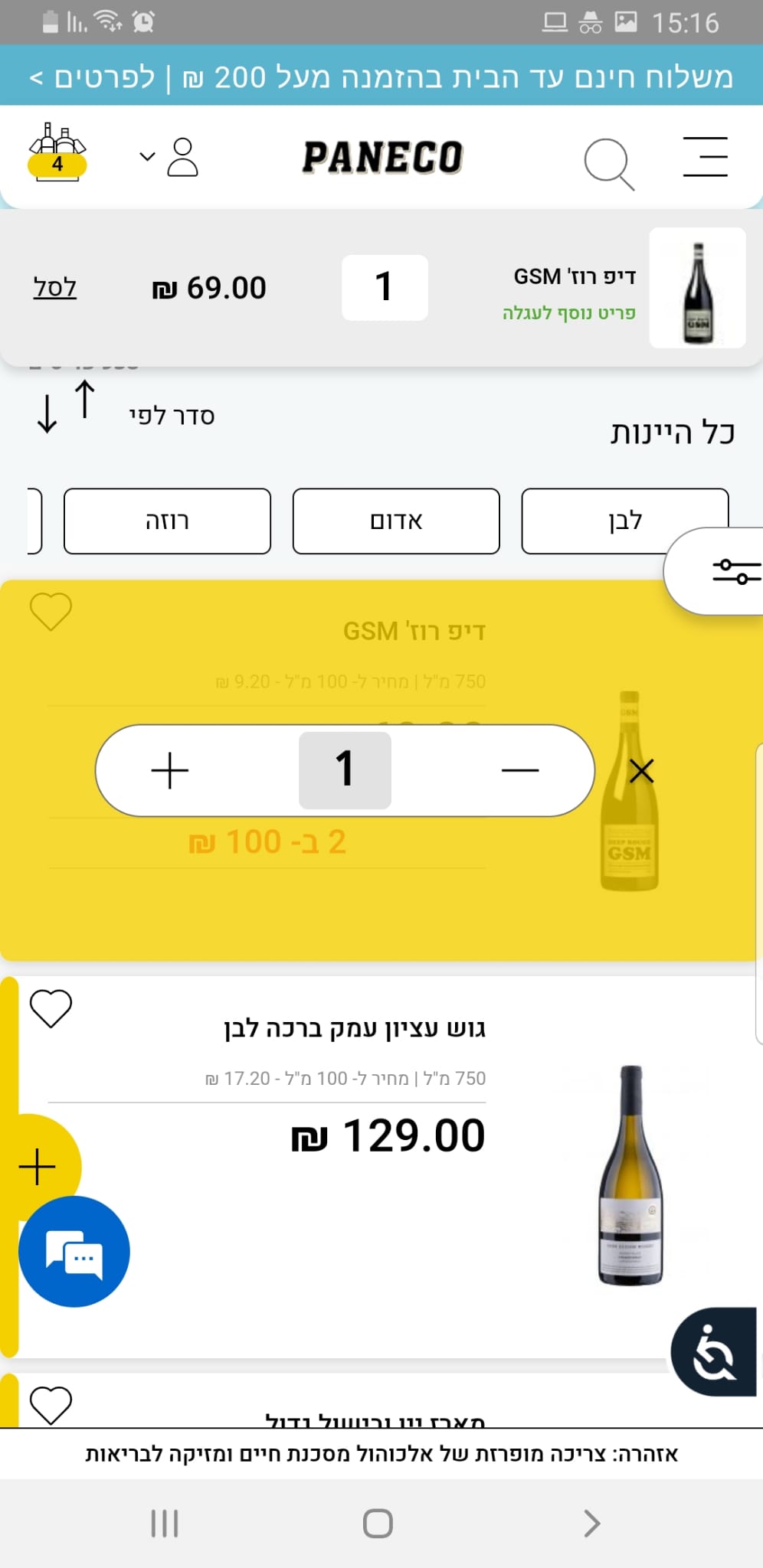Image resolution: width=763 pixels, height=1568 pixels.
Task: Open the search magnifier
Action: click(x=608, y=162)
